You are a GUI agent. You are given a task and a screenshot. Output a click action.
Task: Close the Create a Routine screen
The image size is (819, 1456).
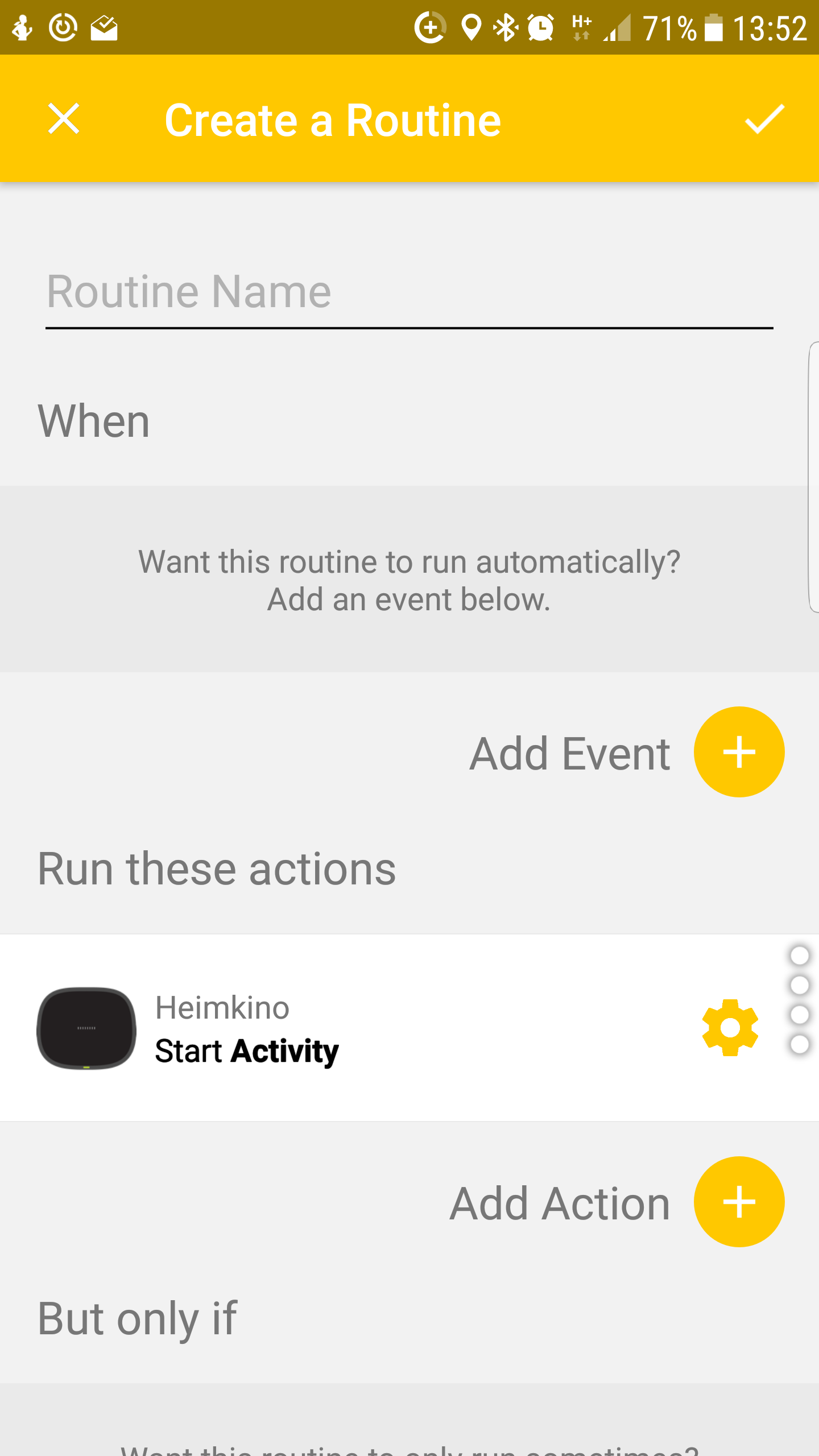point(63,119)
